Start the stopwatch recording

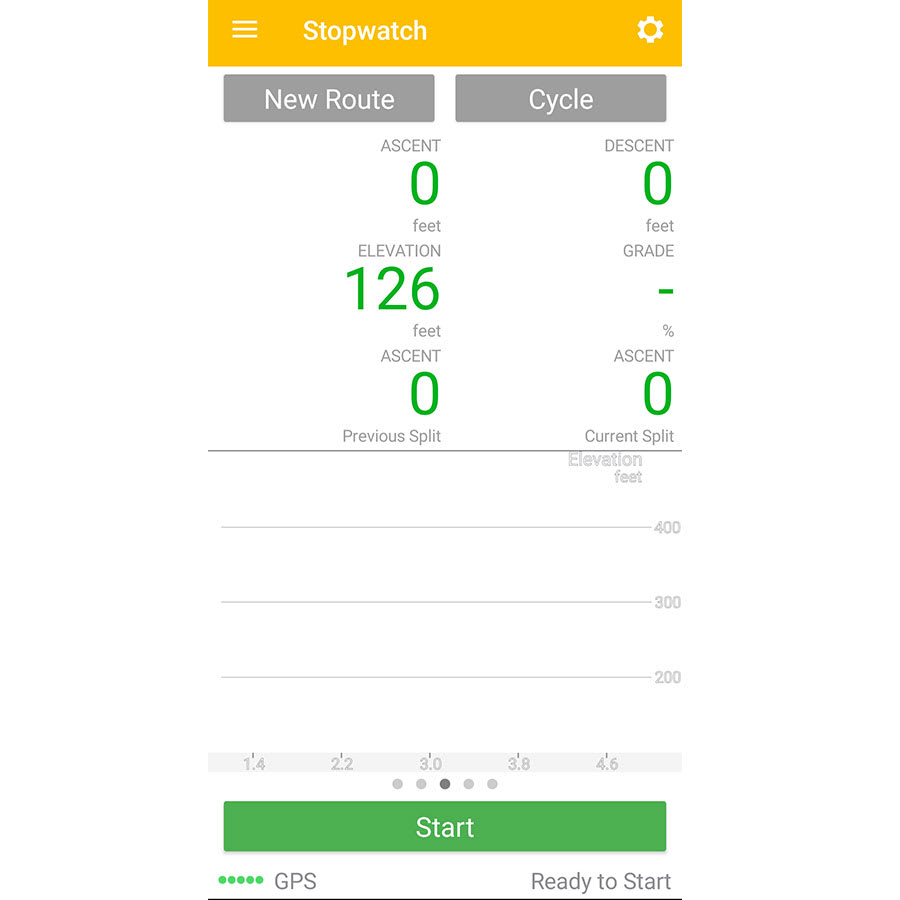click(445, 827)
